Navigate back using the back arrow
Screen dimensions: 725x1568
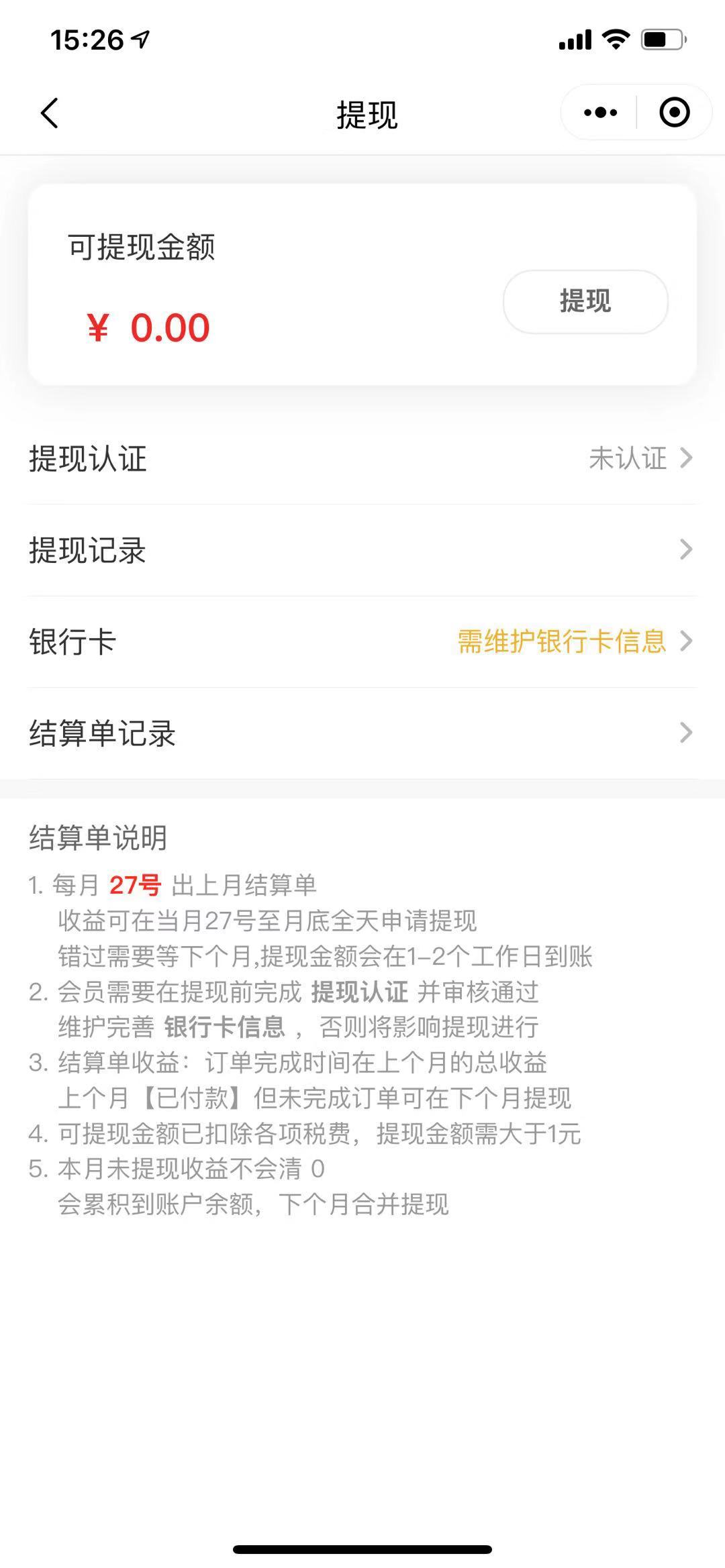48,114
